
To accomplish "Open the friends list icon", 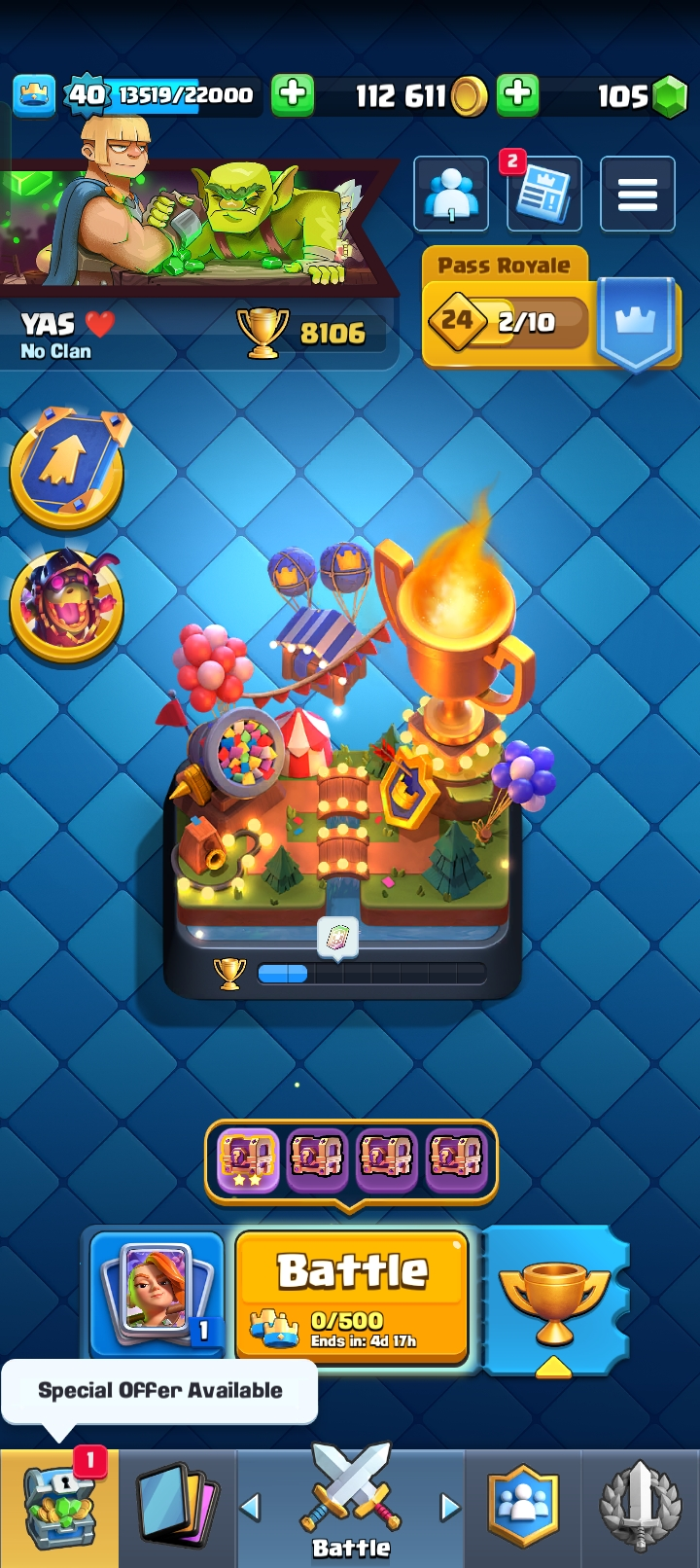I will [451, 195].
